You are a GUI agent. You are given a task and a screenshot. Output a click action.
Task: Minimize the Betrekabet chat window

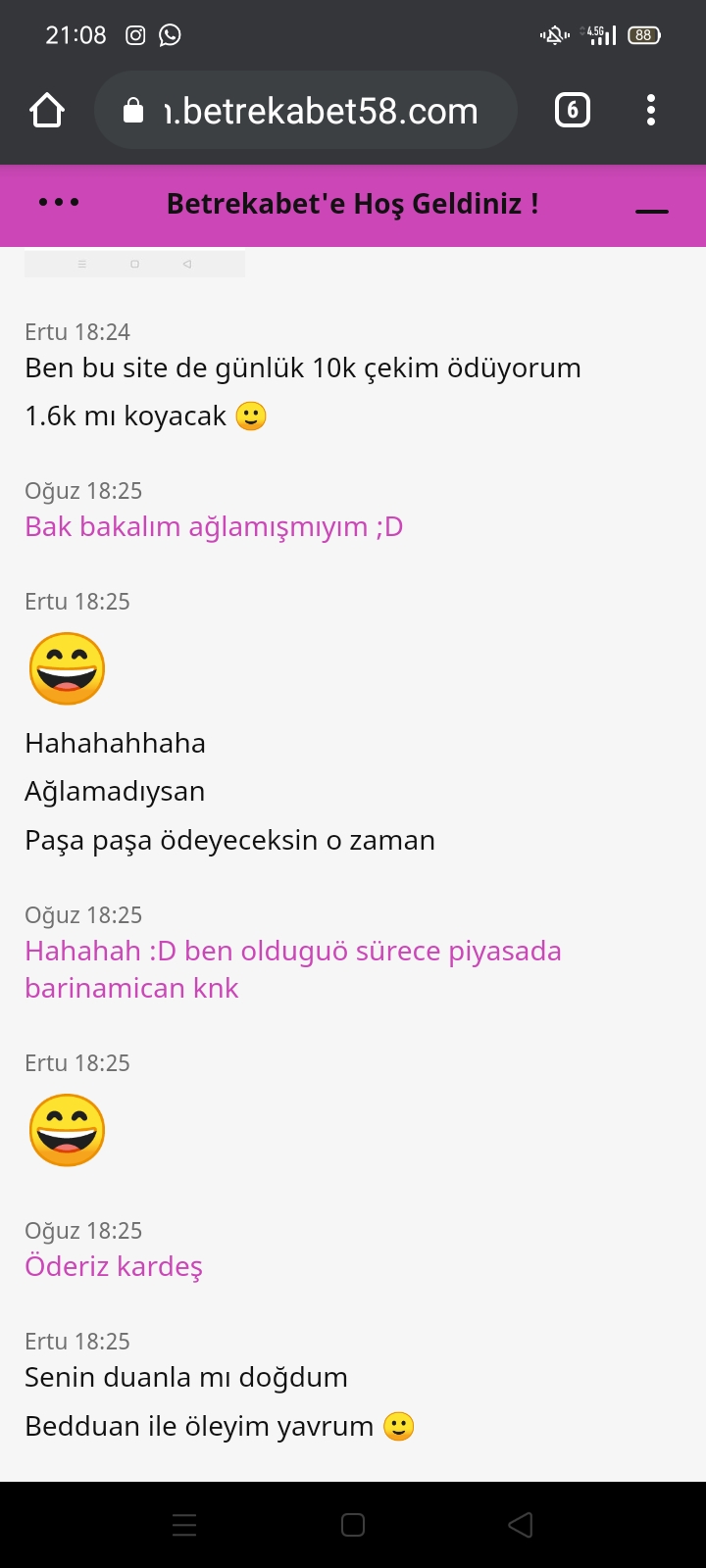point(652,211)
